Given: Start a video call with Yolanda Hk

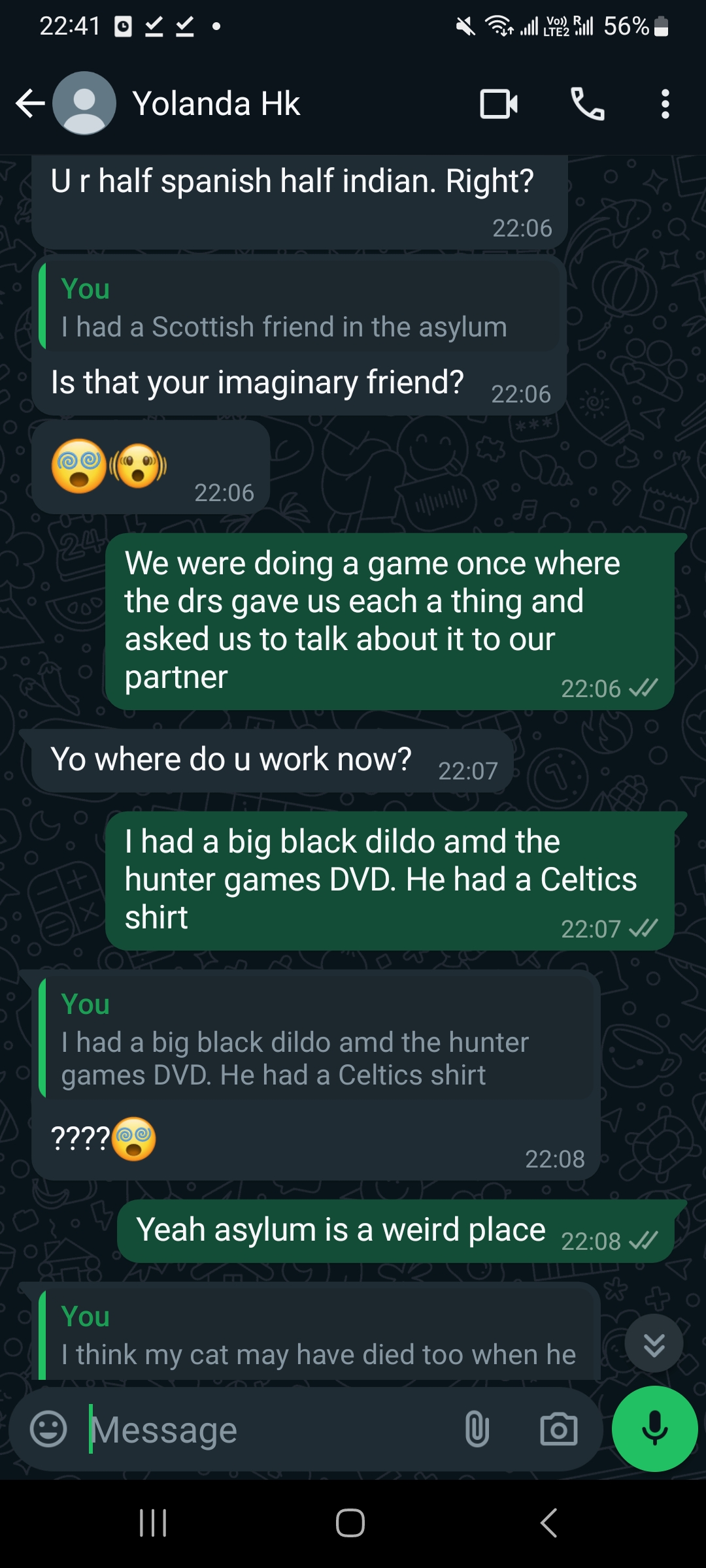Looking at the screenshot, I should point(499,104).
